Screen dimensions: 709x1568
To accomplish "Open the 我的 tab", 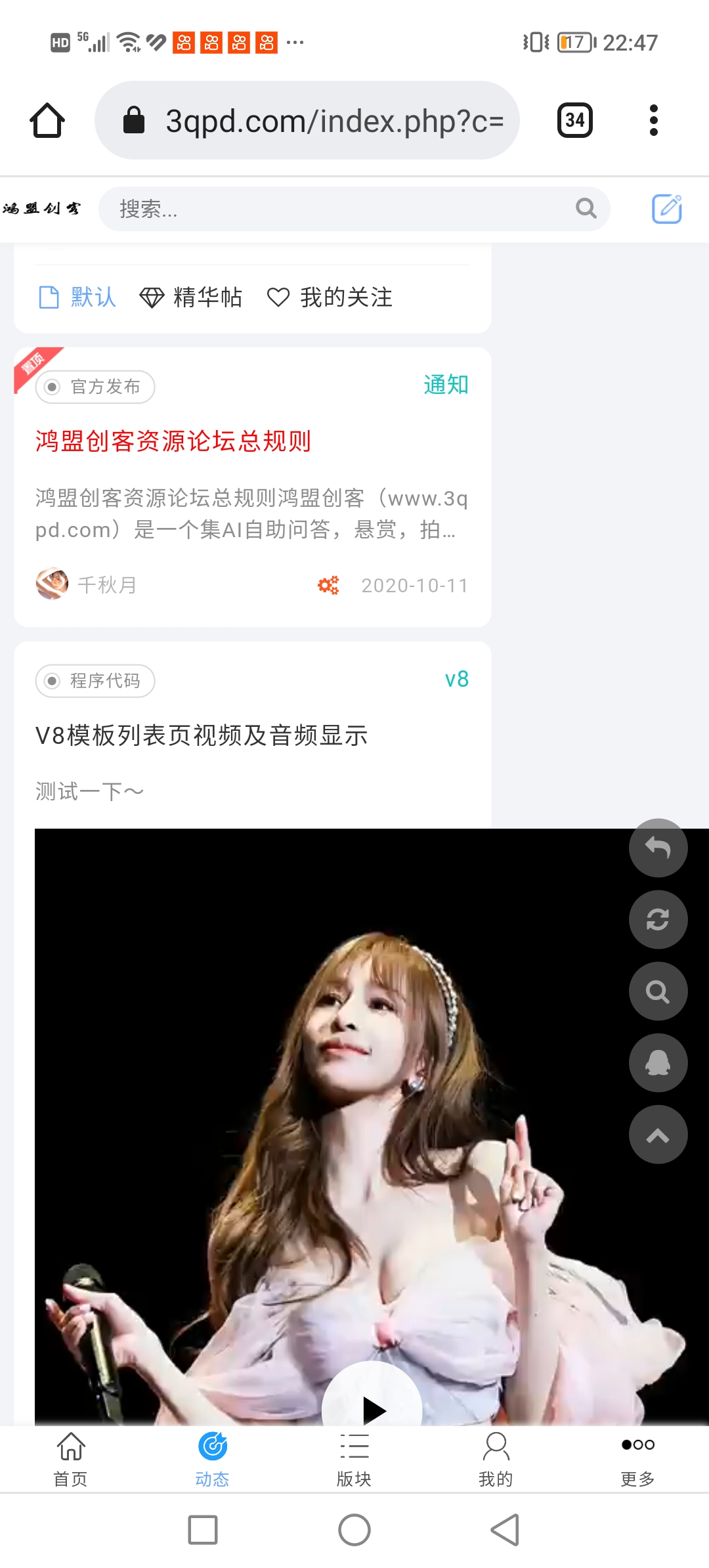I will [496, 1460].
